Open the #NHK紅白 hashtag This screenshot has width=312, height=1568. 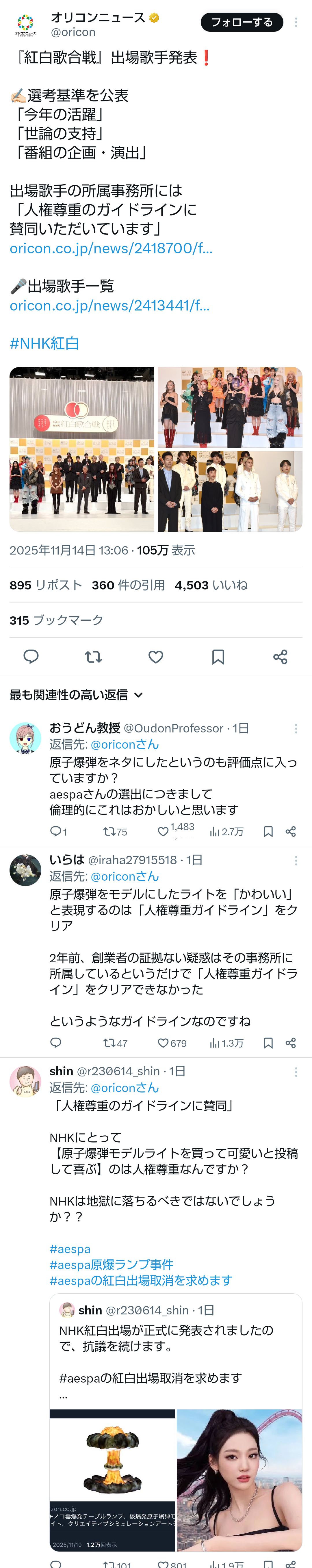tap(44, 343)
